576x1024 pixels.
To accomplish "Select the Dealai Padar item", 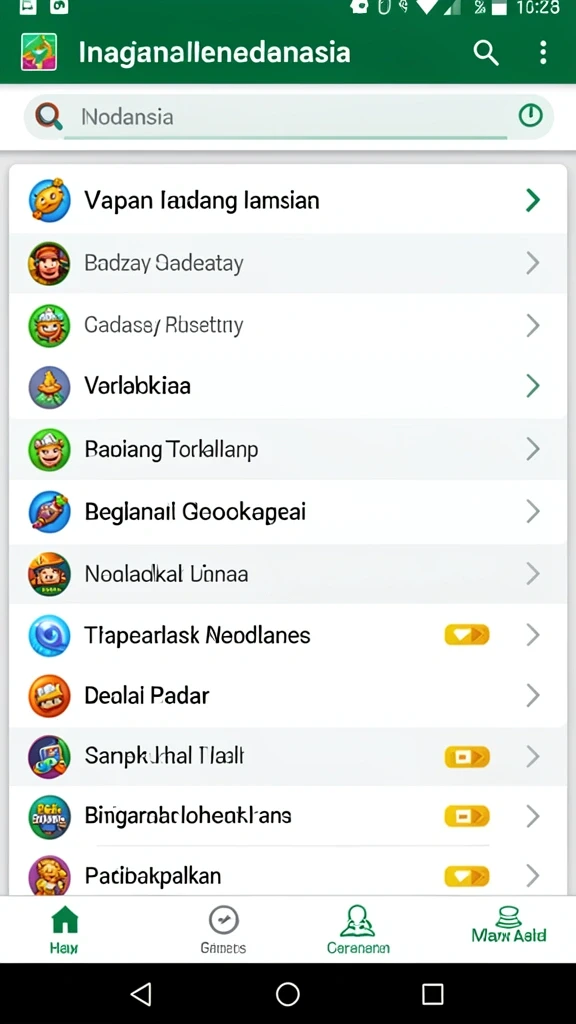I will click(288, 696).
